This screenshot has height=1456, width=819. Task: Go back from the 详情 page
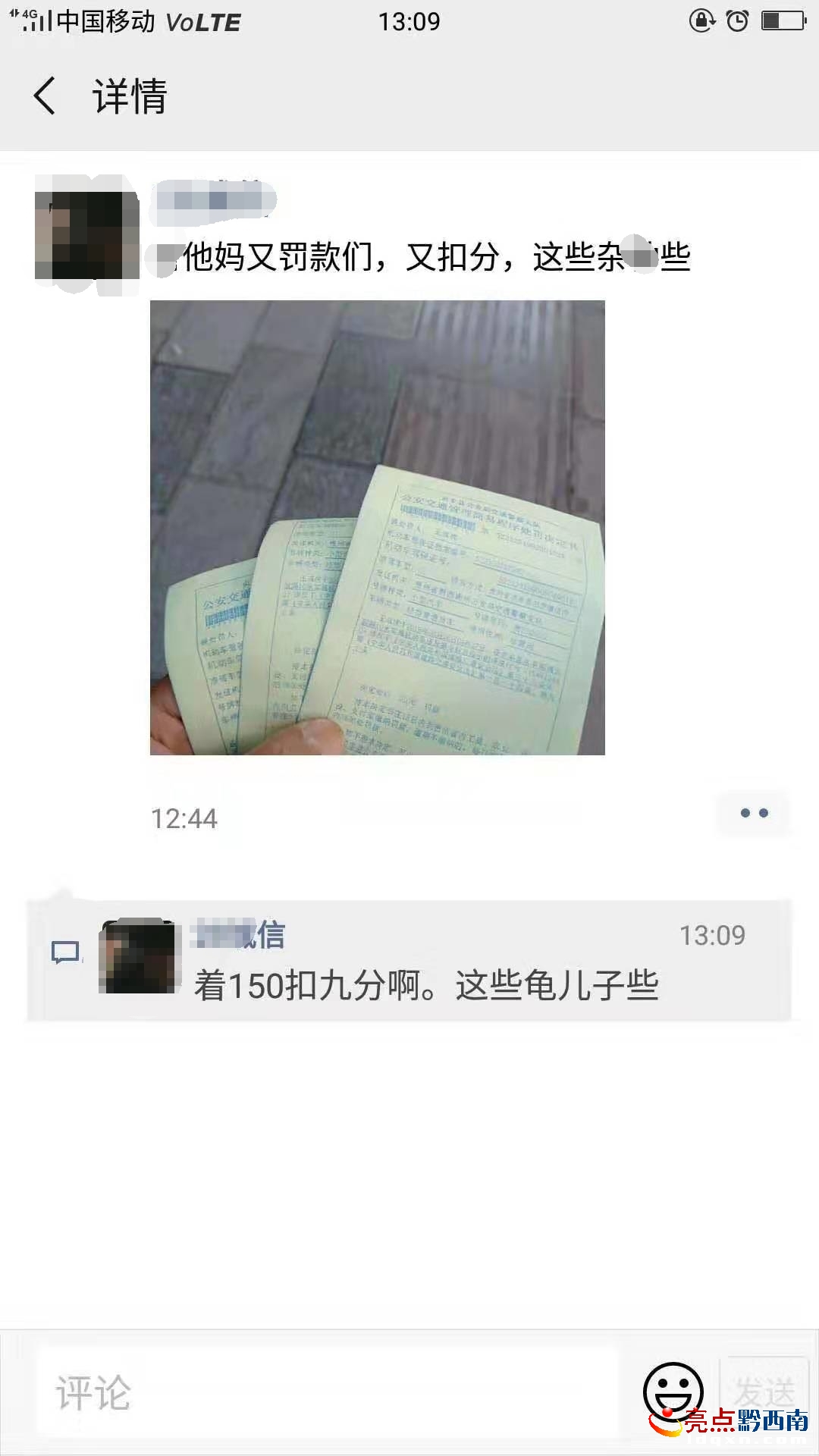tap(45, 96)
